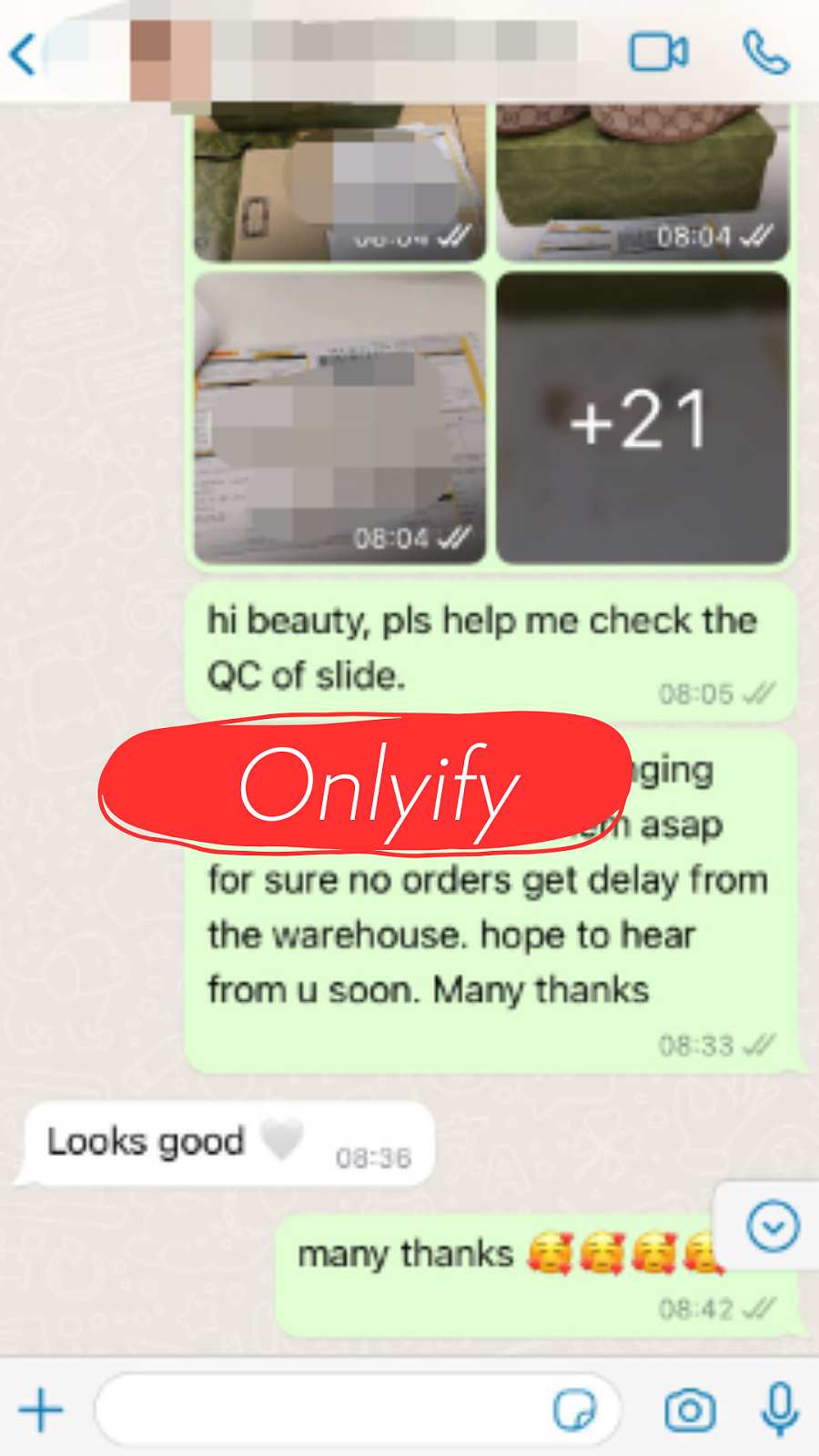
Task: Open the attachment plus menu
Action: pos(41,1410)
